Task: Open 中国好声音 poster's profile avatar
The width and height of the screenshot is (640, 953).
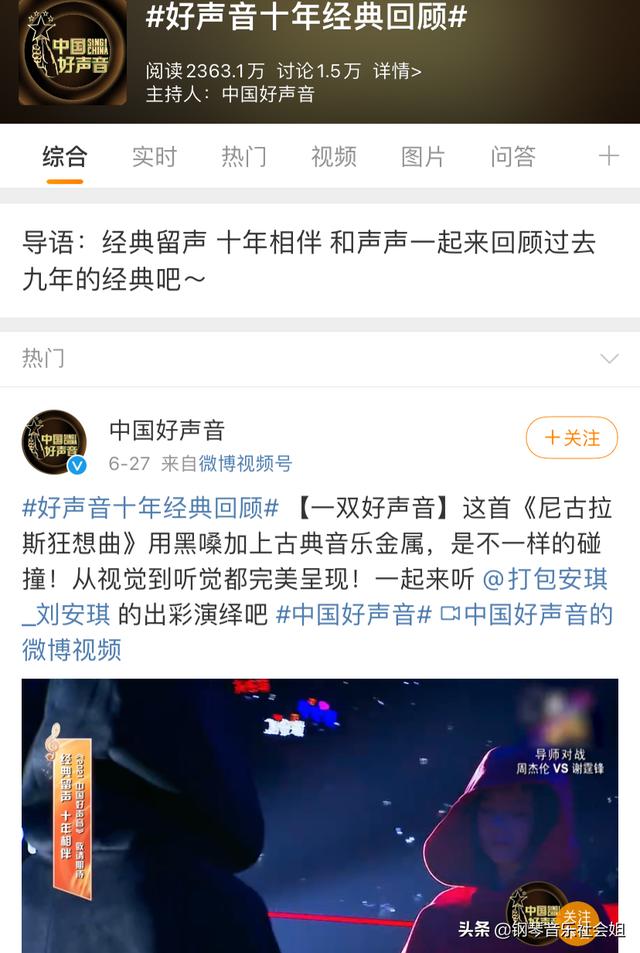Action: (x=54, y=442)
